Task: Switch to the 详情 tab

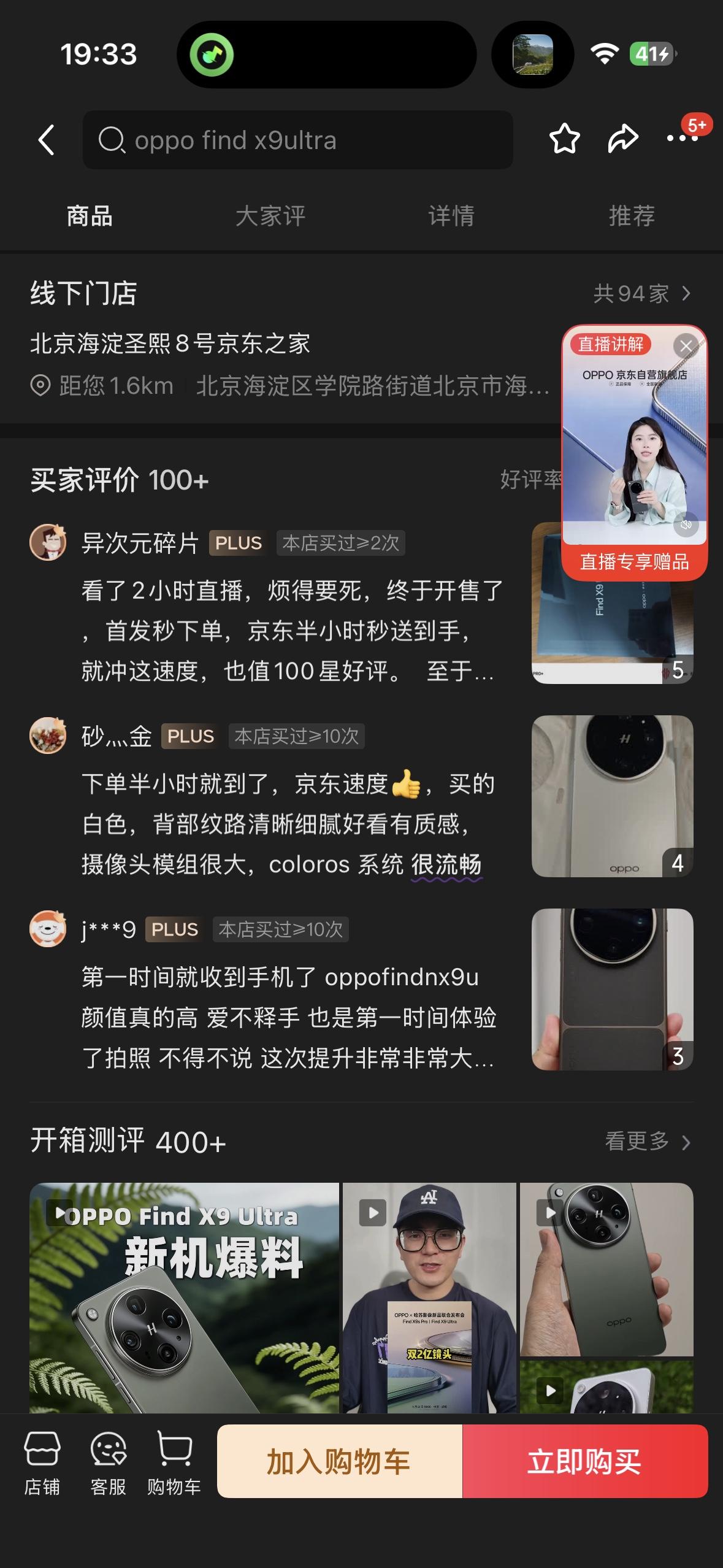Action: pos(451,216)
